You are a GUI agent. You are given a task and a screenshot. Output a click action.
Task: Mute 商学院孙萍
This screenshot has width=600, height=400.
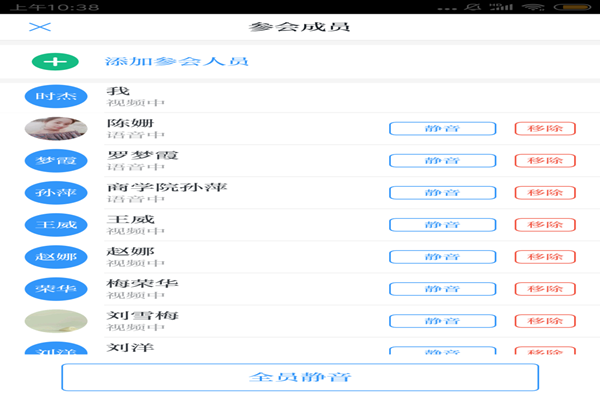pos(442,193)
